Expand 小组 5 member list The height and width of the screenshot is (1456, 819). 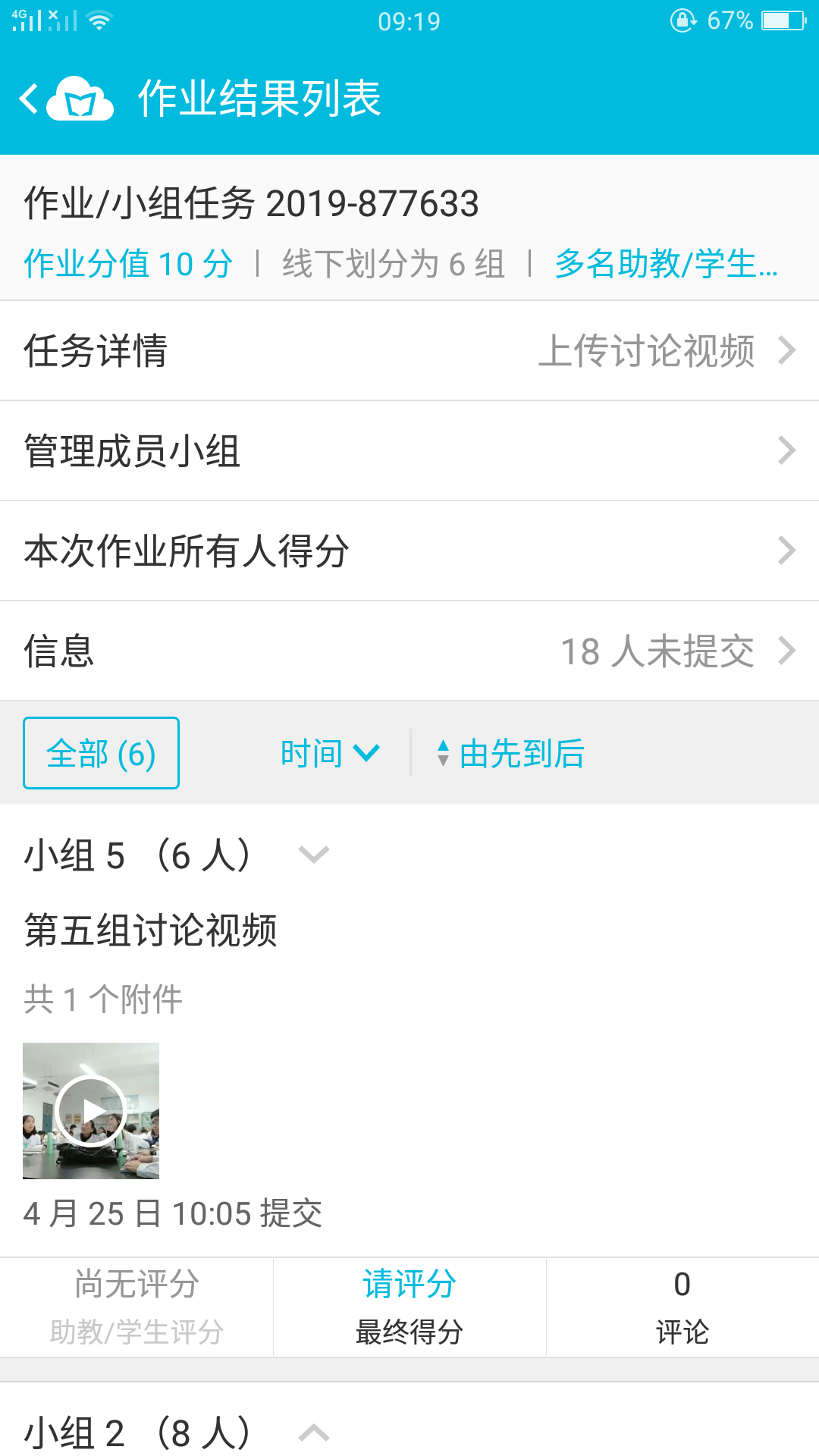pyautogui.click(x=313, y=855)
